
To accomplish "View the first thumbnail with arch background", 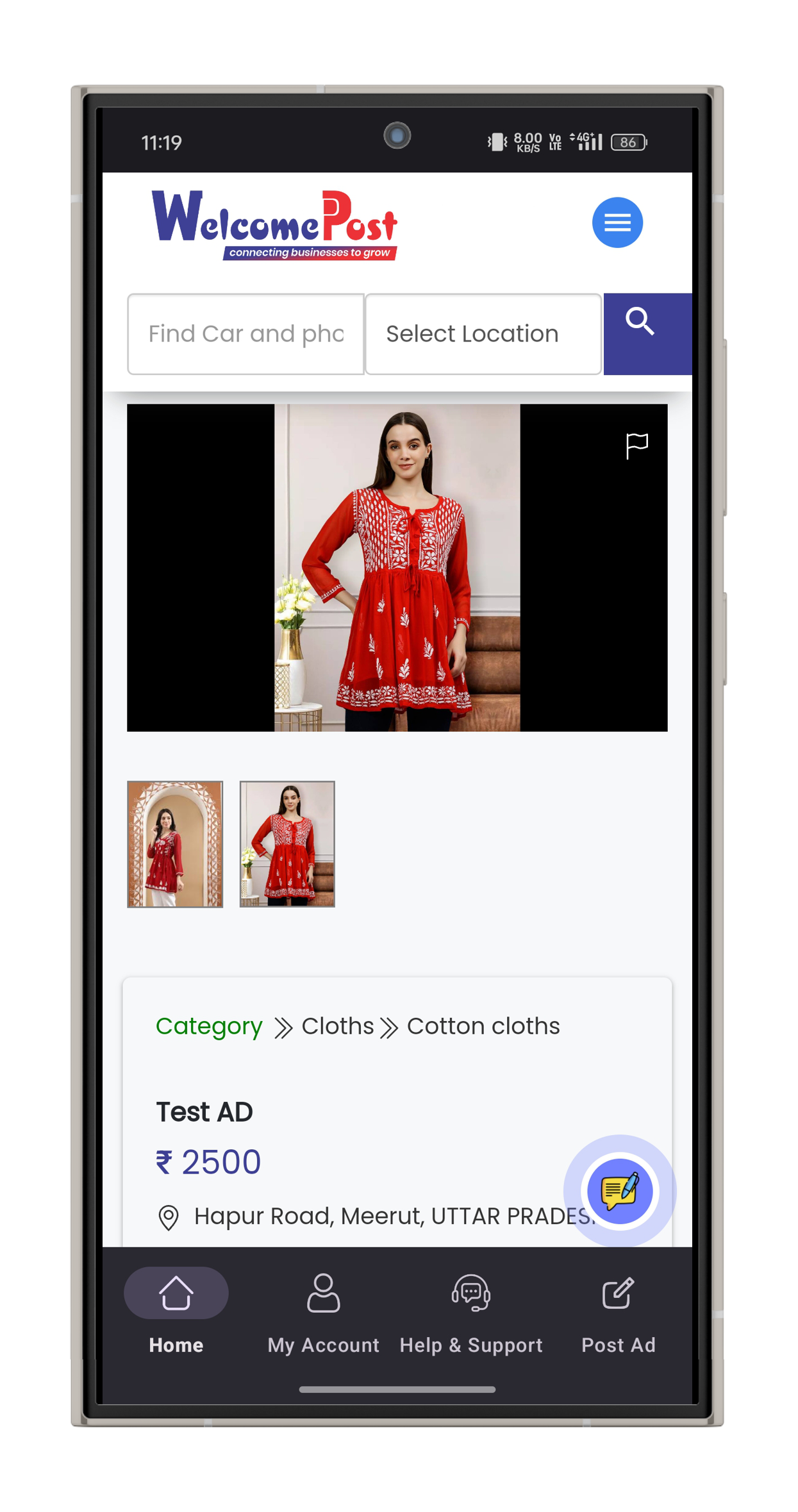I will click(175, 843).
